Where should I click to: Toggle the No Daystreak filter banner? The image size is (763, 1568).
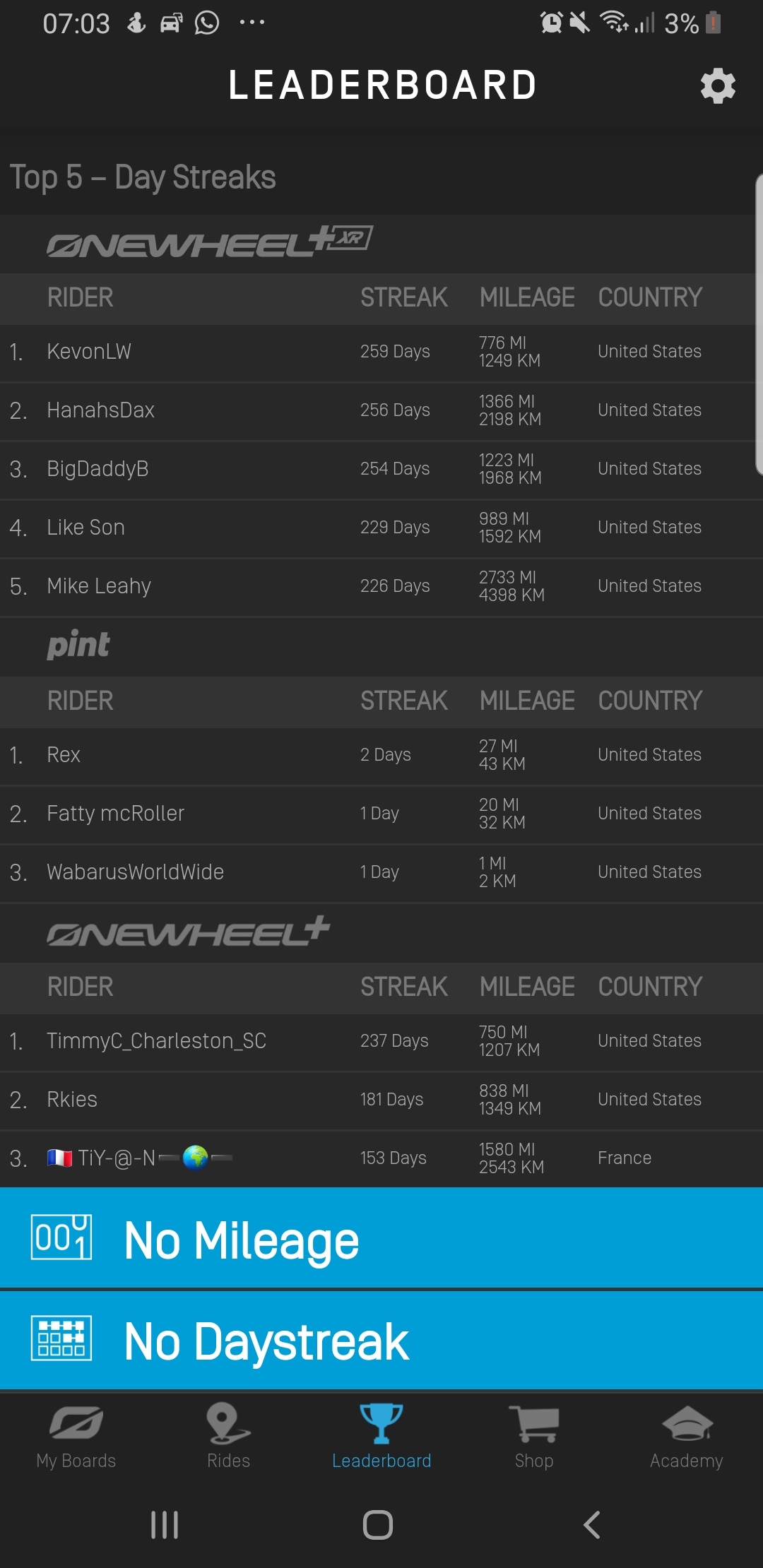pyautogui.click(x=381, y=1340)
